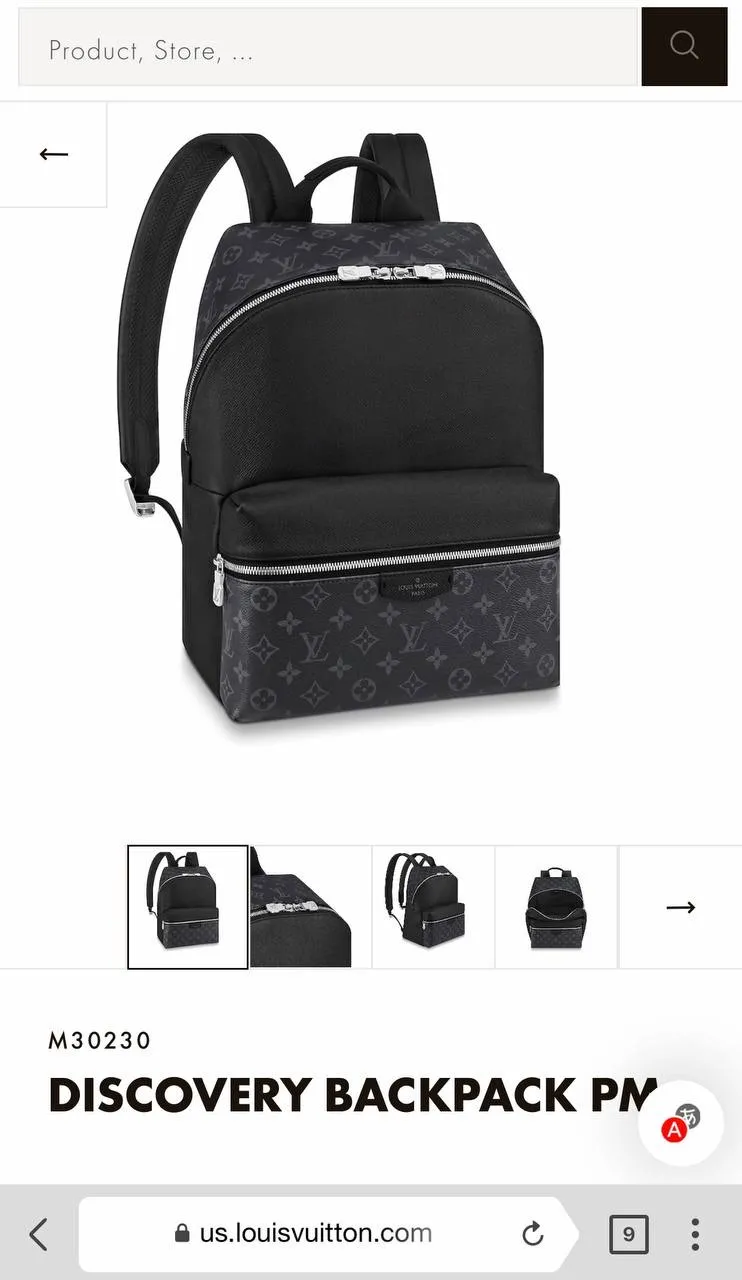Screen dimensions: 742x1280
Task: Show next thumbnails with right arrow
Action: coord(680,907)
